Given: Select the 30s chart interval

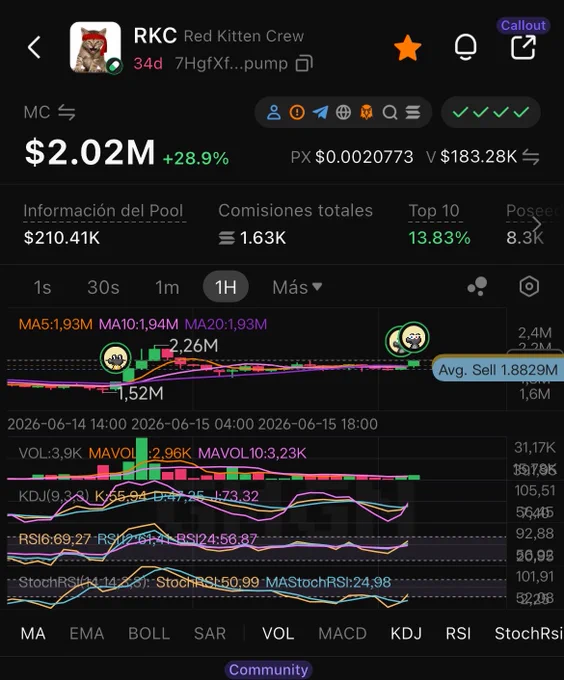Looking at the screenshot, I should [x=103, y=287].
